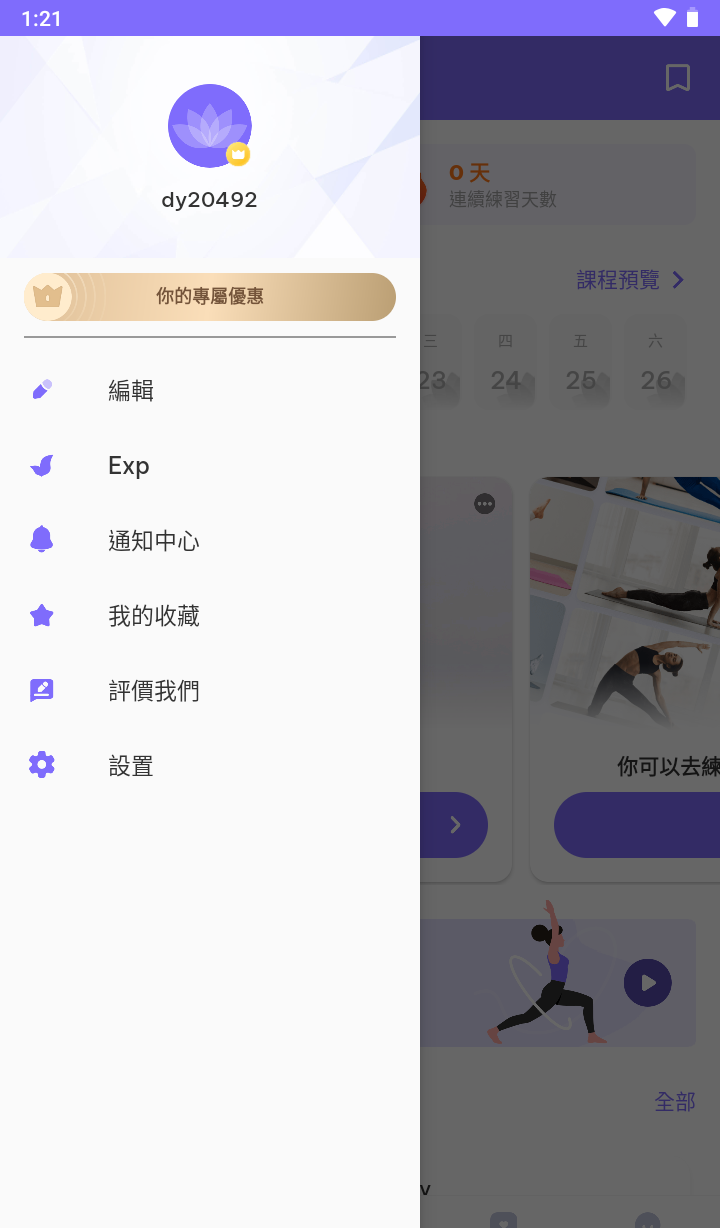Open the bookmark icon in top bar
720x1228 pixels.
point(678,78)
